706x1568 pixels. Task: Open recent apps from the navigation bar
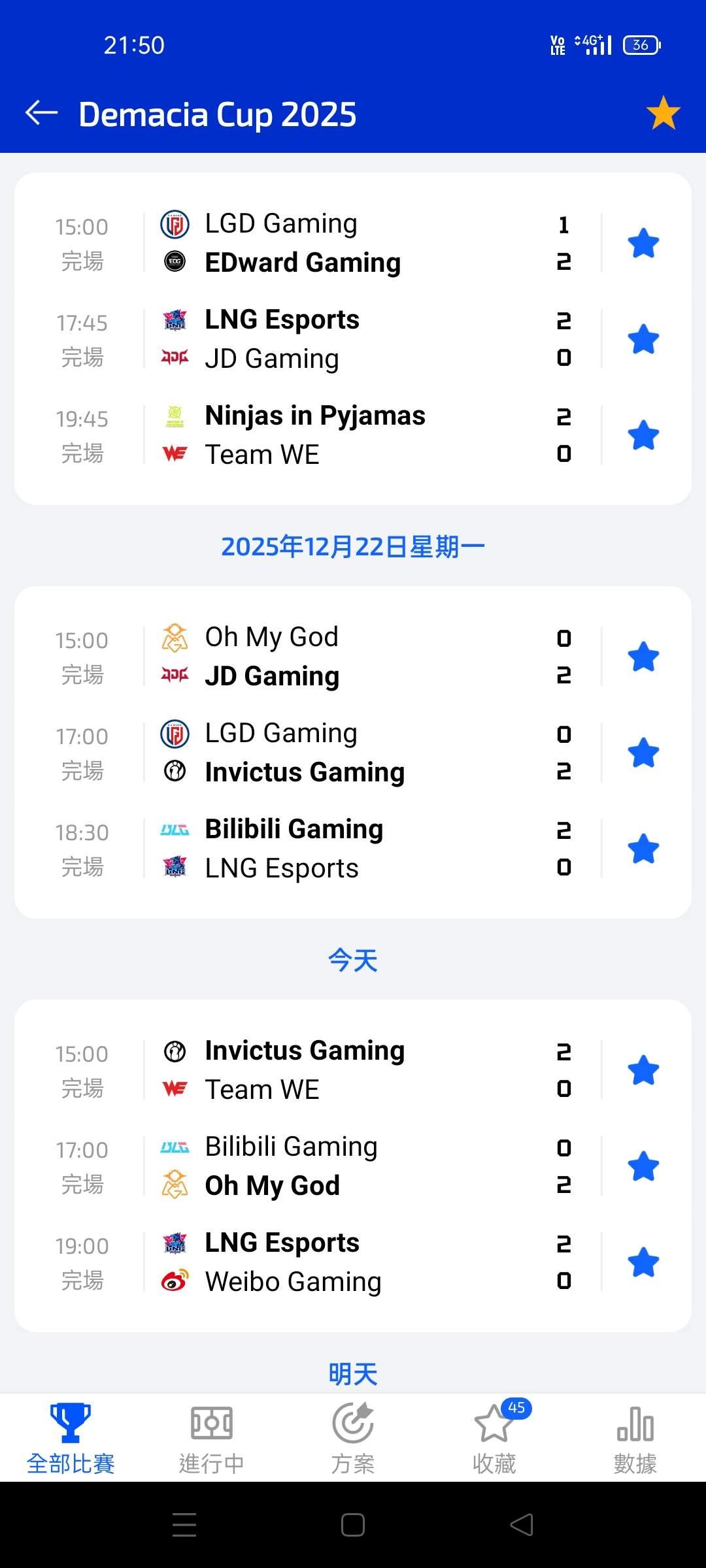pos(184,1525)
